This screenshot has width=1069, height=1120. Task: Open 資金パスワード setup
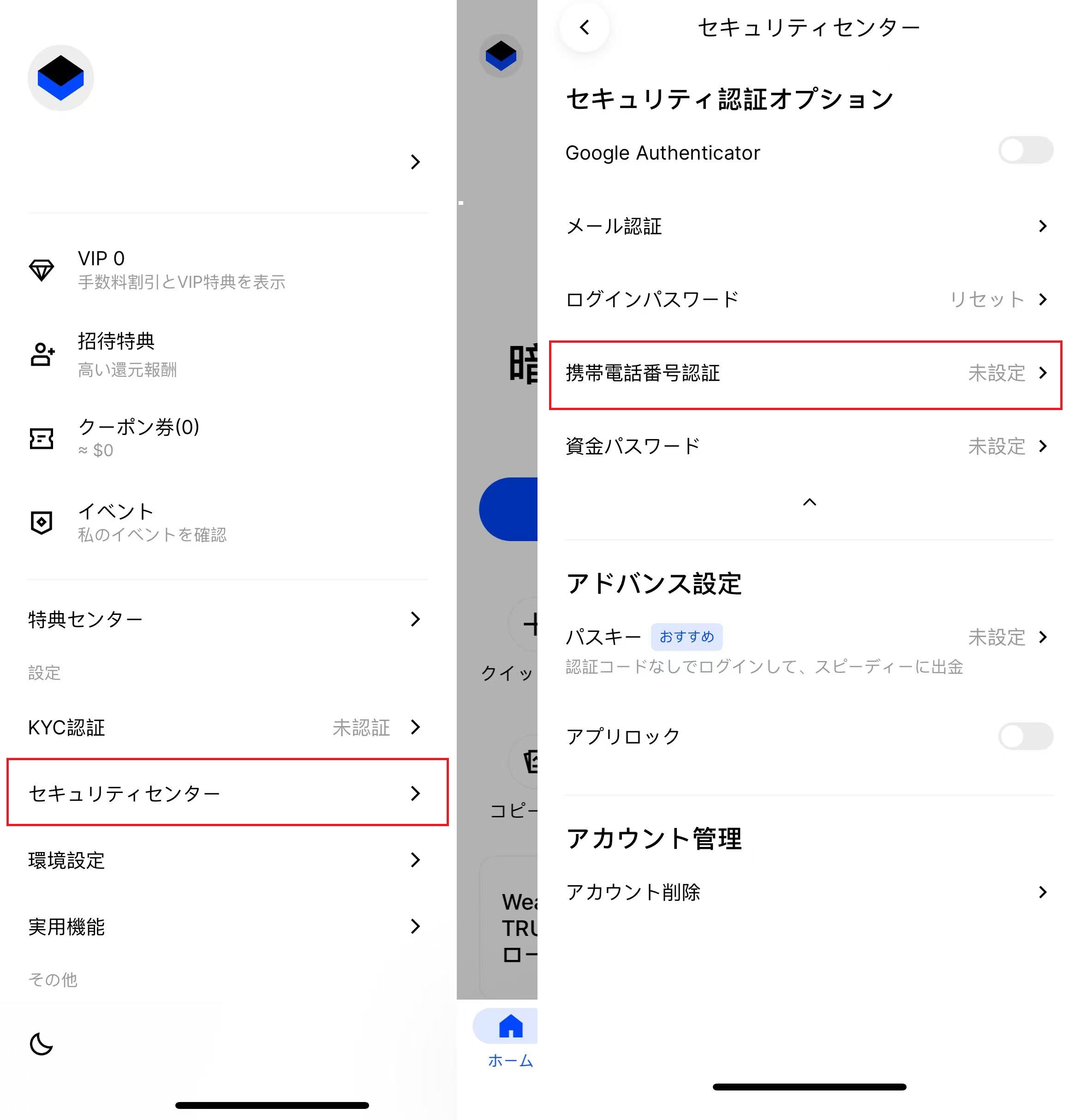(806, 446)
